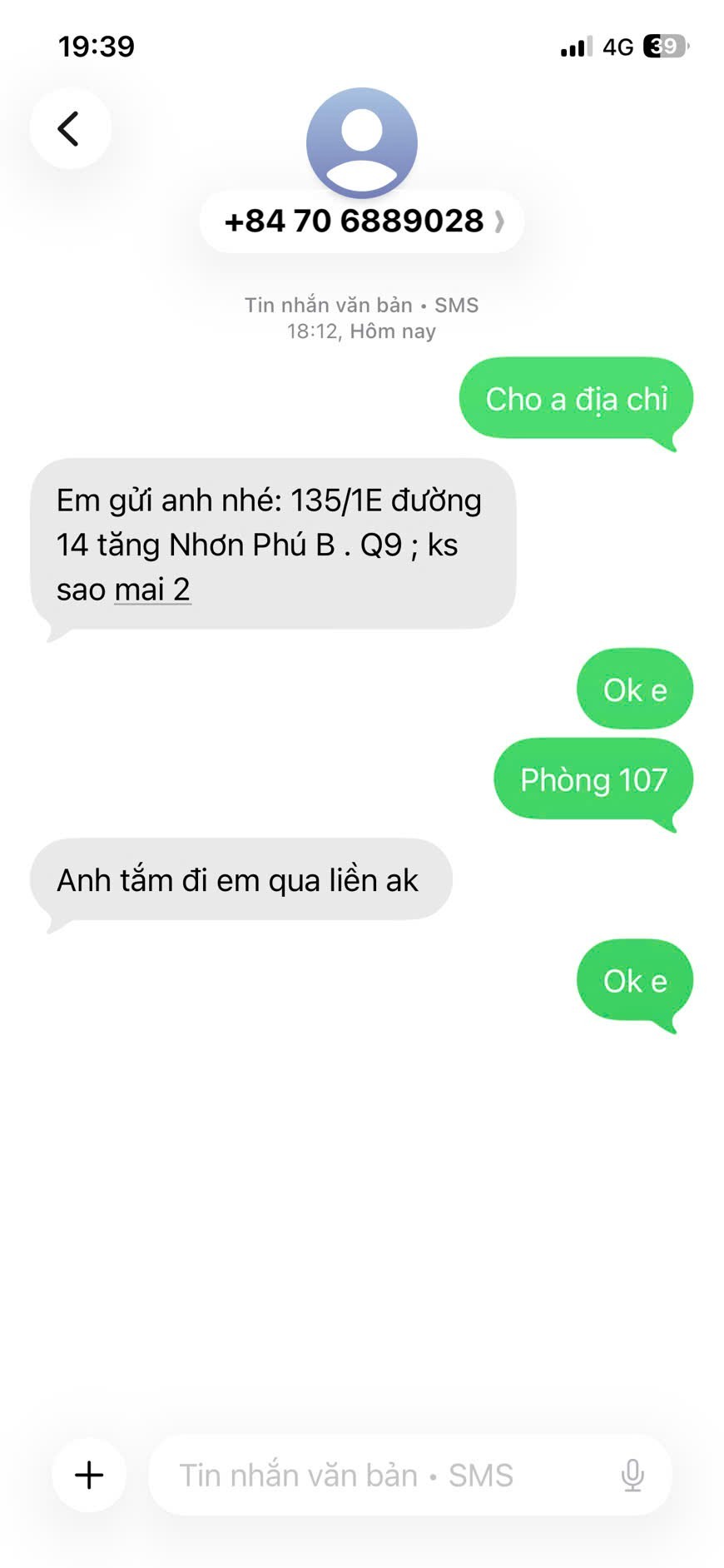724x1568 pixels.
Task: Tap the underlined "mai 2" link
Action: tap(152, 590)
